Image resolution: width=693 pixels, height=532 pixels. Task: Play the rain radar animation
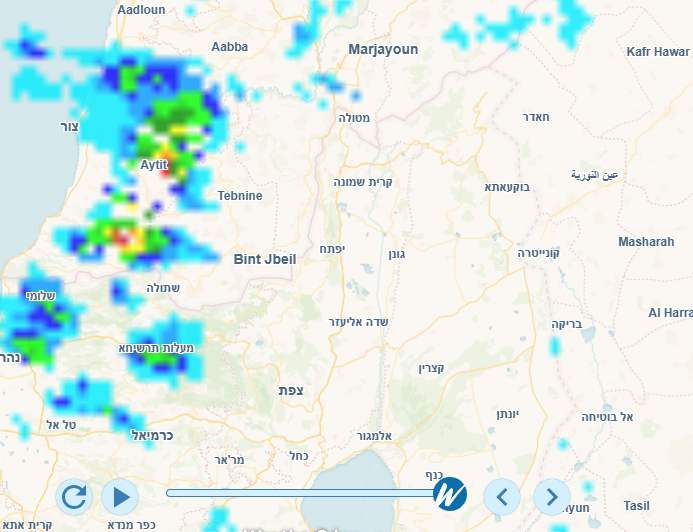click(x=121, y=496)
